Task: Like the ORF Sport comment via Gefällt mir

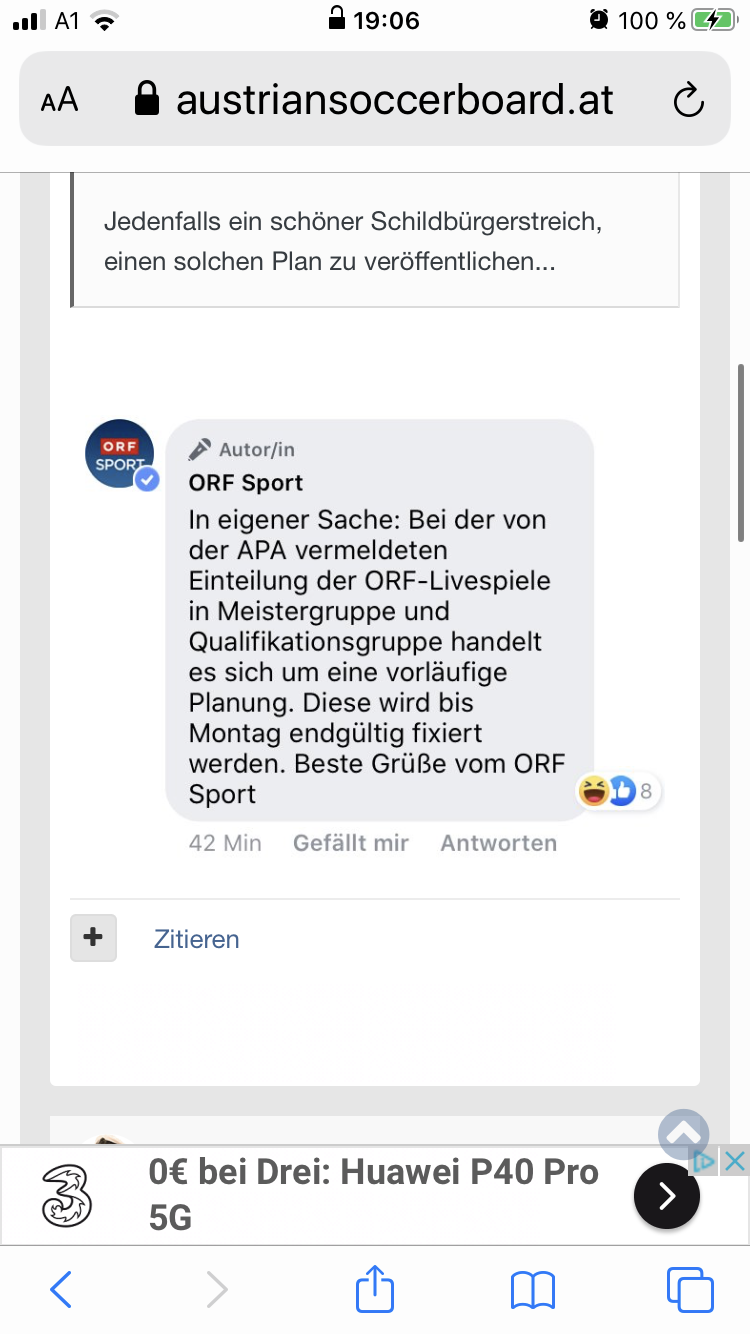Action: pos(351,843)
